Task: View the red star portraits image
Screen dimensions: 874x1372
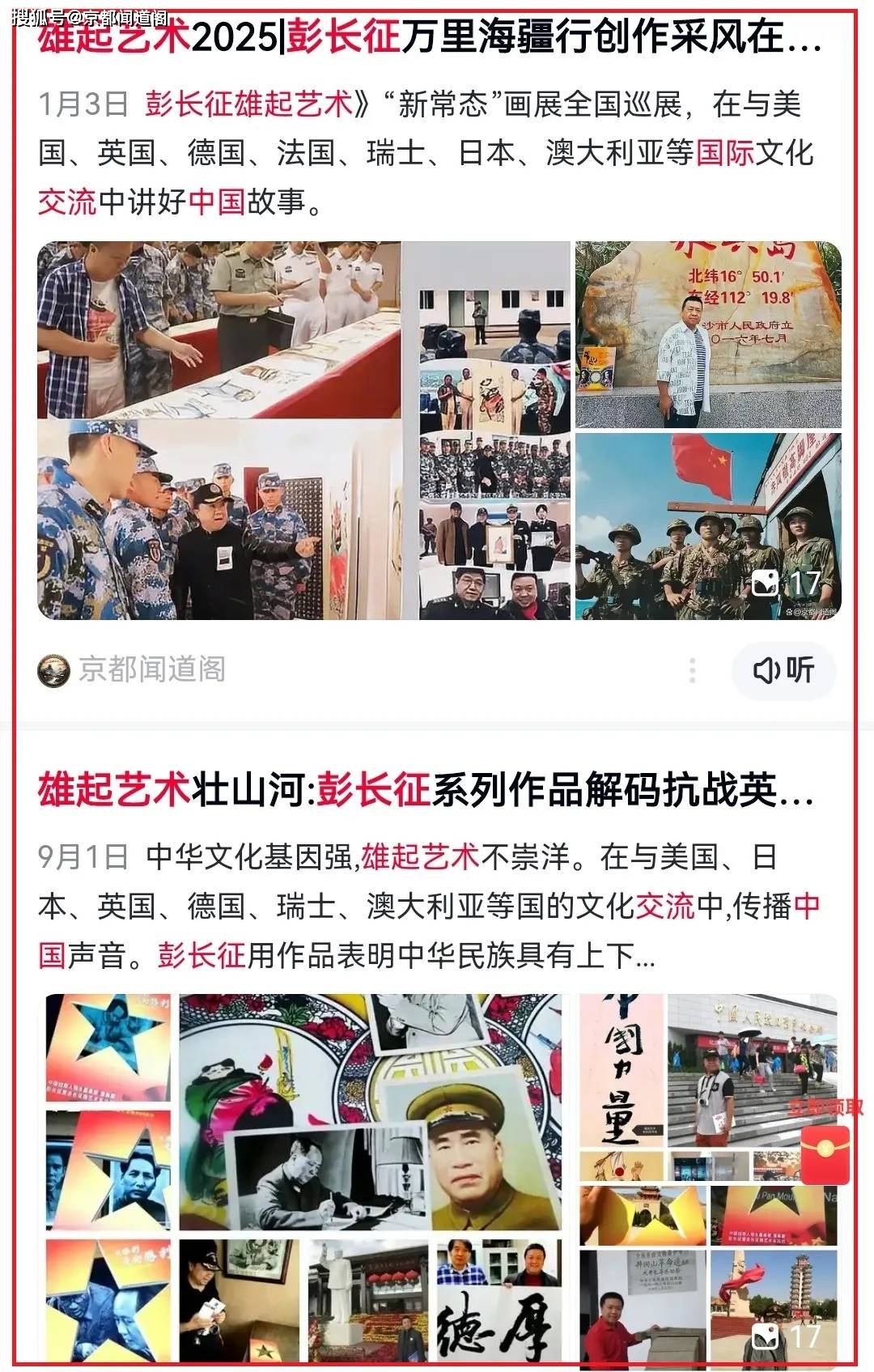Action: [108, 1177]
